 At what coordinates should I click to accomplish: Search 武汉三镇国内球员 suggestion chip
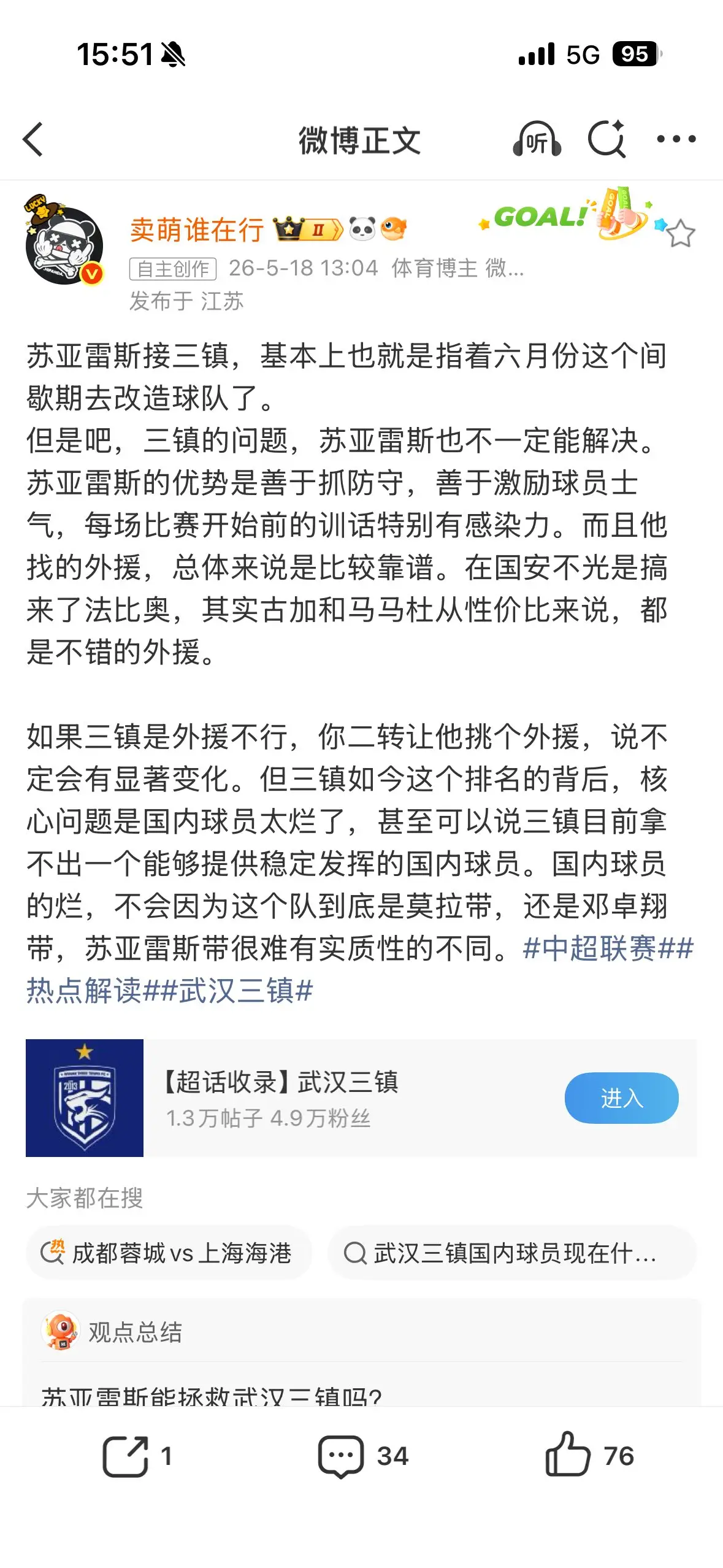(512, 1253)
